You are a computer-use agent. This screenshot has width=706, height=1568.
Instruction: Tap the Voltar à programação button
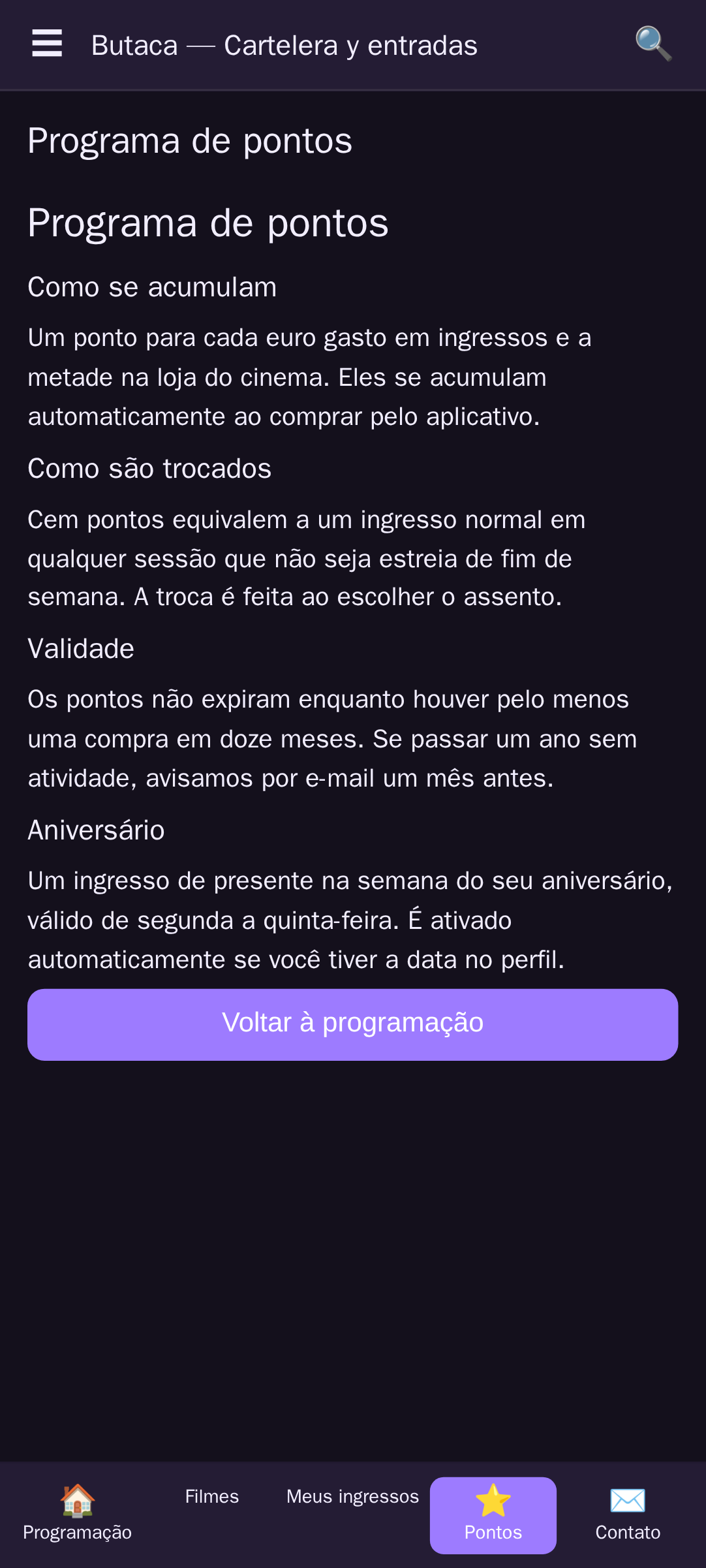click(x=352, y=1024)
